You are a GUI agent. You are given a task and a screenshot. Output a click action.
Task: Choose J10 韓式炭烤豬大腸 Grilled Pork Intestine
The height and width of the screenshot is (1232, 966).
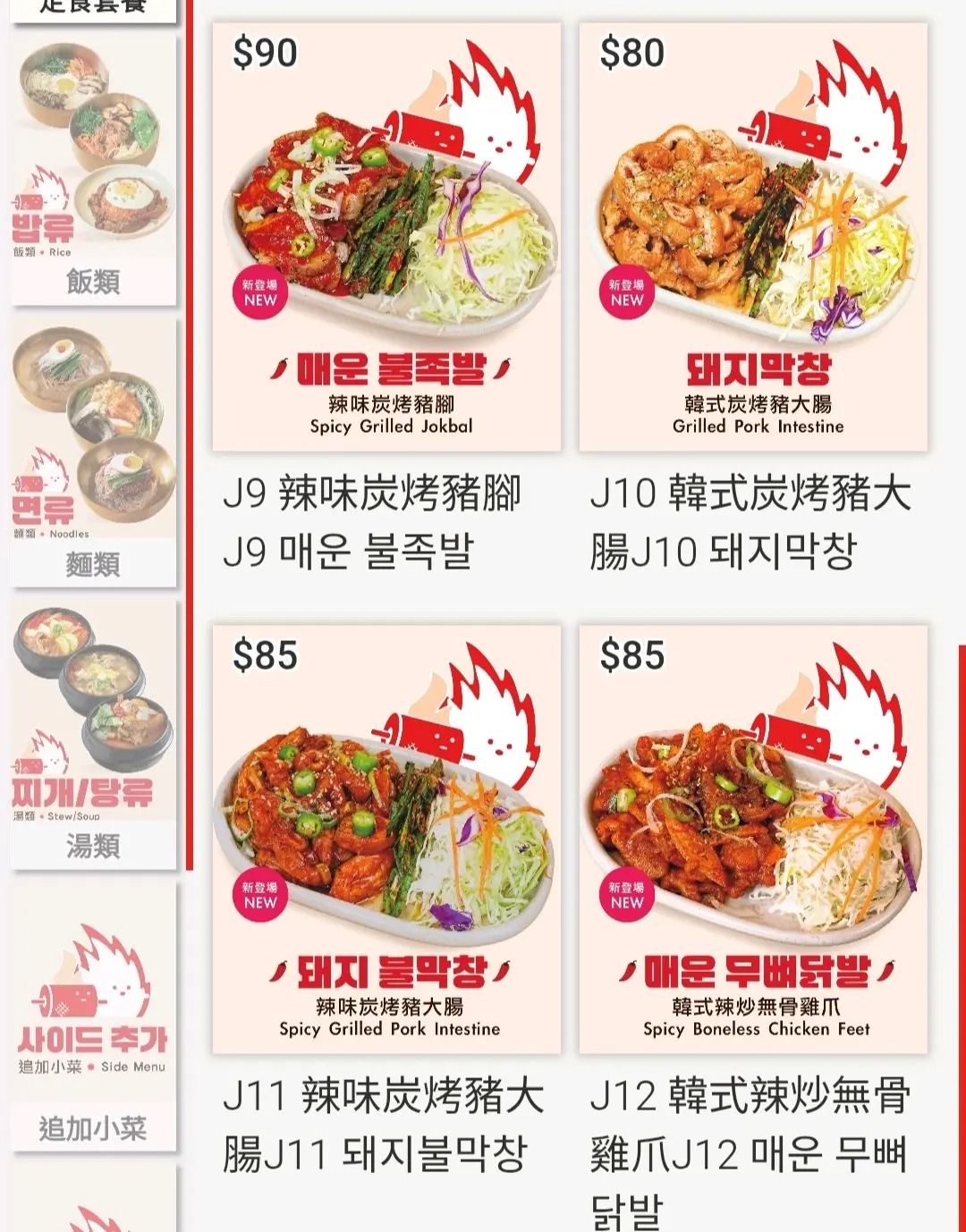tap(753, 237)
